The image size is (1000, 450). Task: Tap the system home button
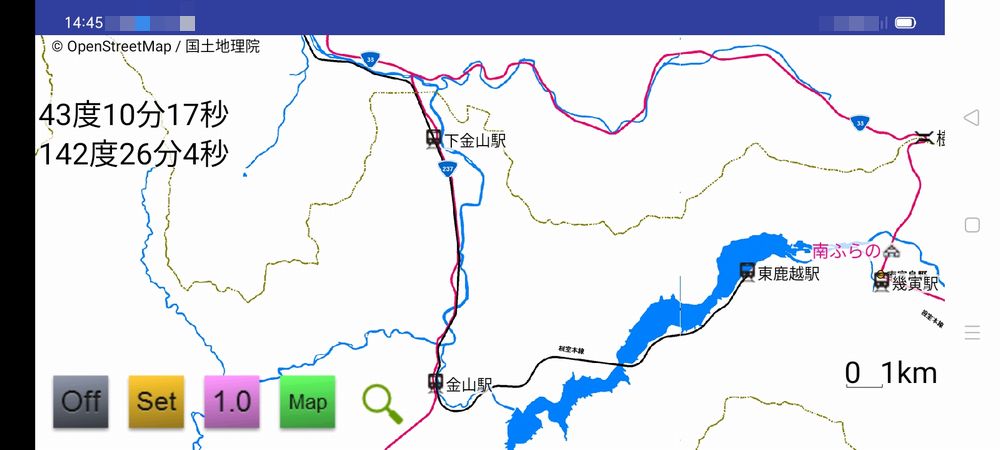[972, 224]
